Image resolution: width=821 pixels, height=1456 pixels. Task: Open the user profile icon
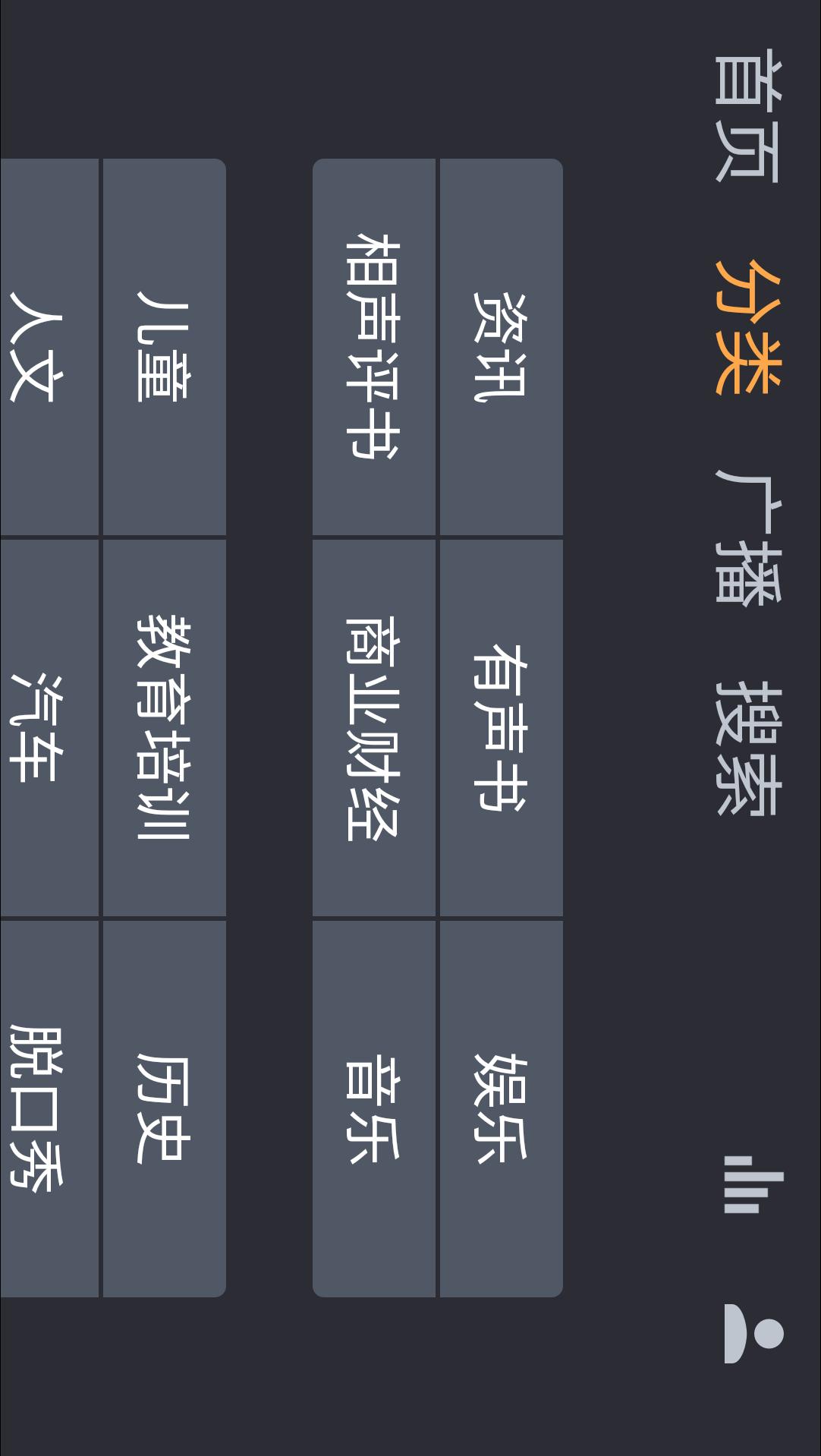(751, 1333)
